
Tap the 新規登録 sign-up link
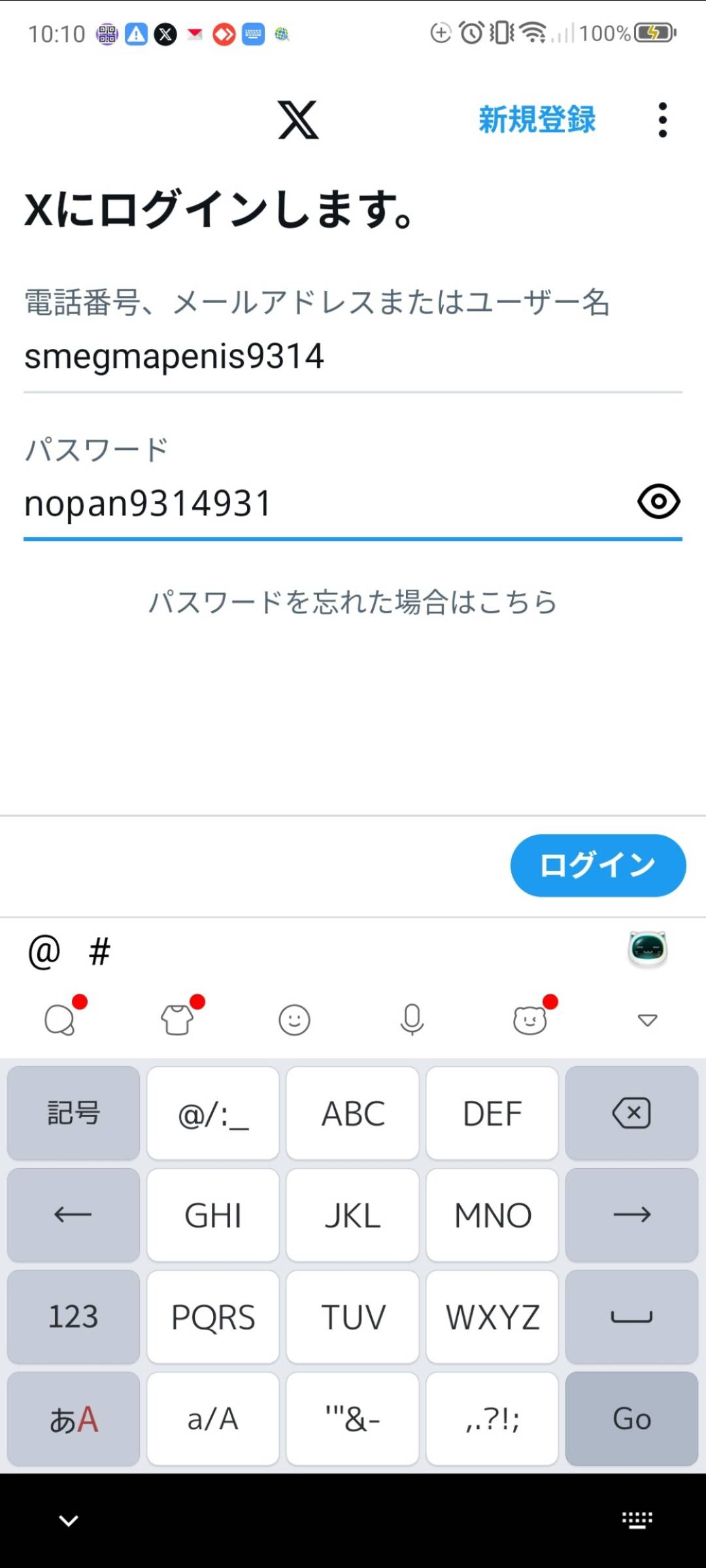coord(537,120)
